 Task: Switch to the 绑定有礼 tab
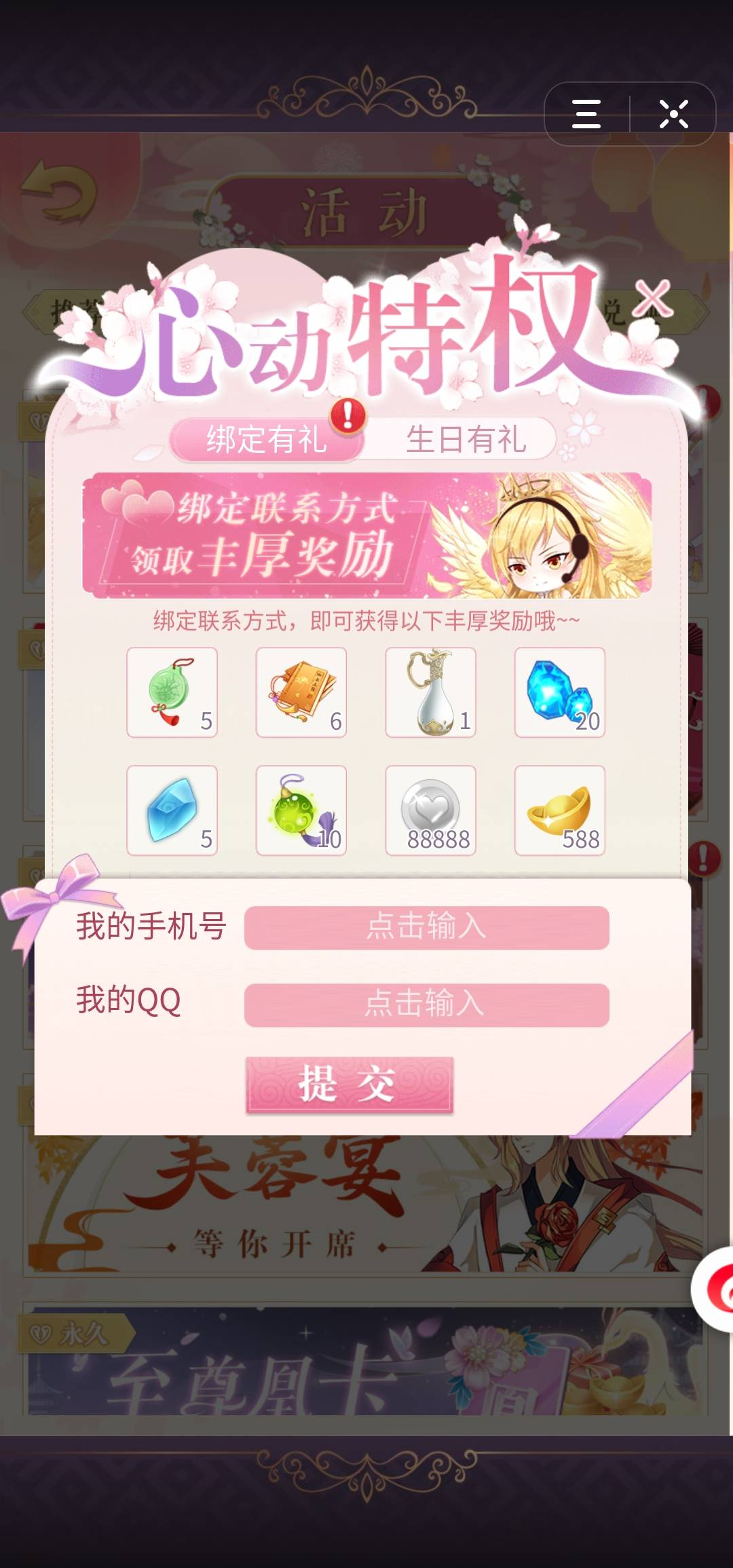(266, 440)
